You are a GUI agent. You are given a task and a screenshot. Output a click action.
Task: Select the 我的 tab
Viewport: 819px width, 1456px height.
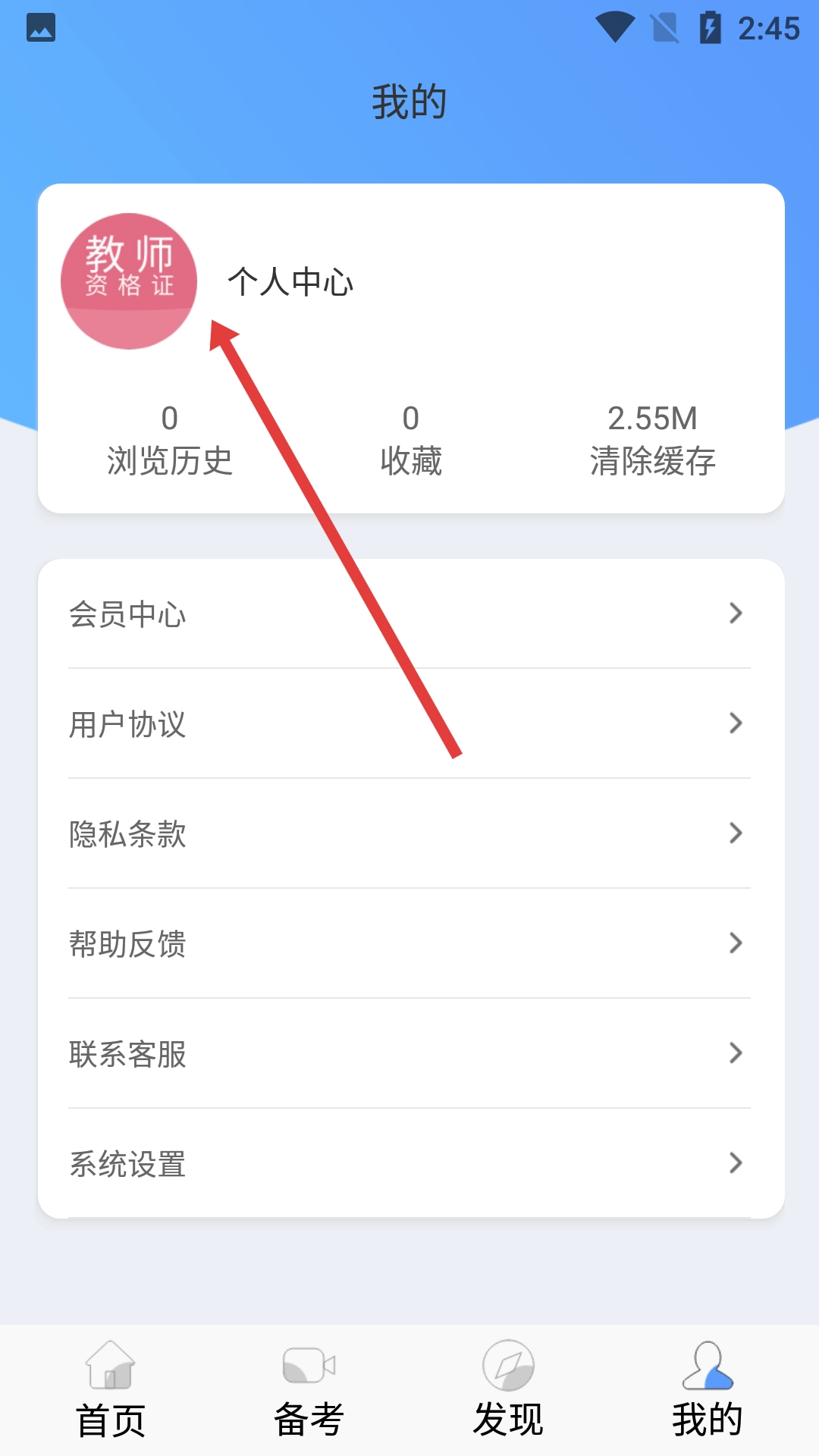click(x=707, y=1390)
